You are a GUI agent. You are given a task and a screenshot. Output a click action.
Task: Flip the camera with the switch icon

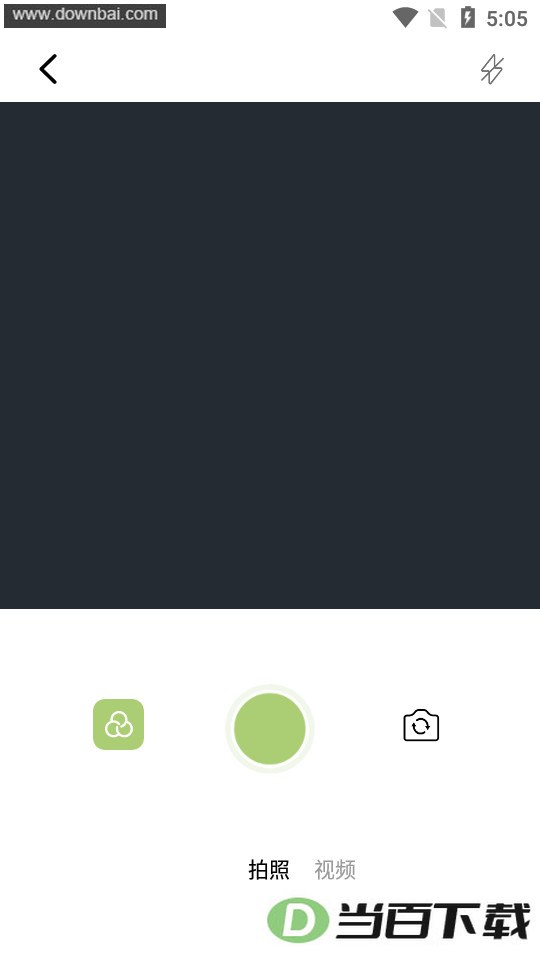(x=421, y=726)
